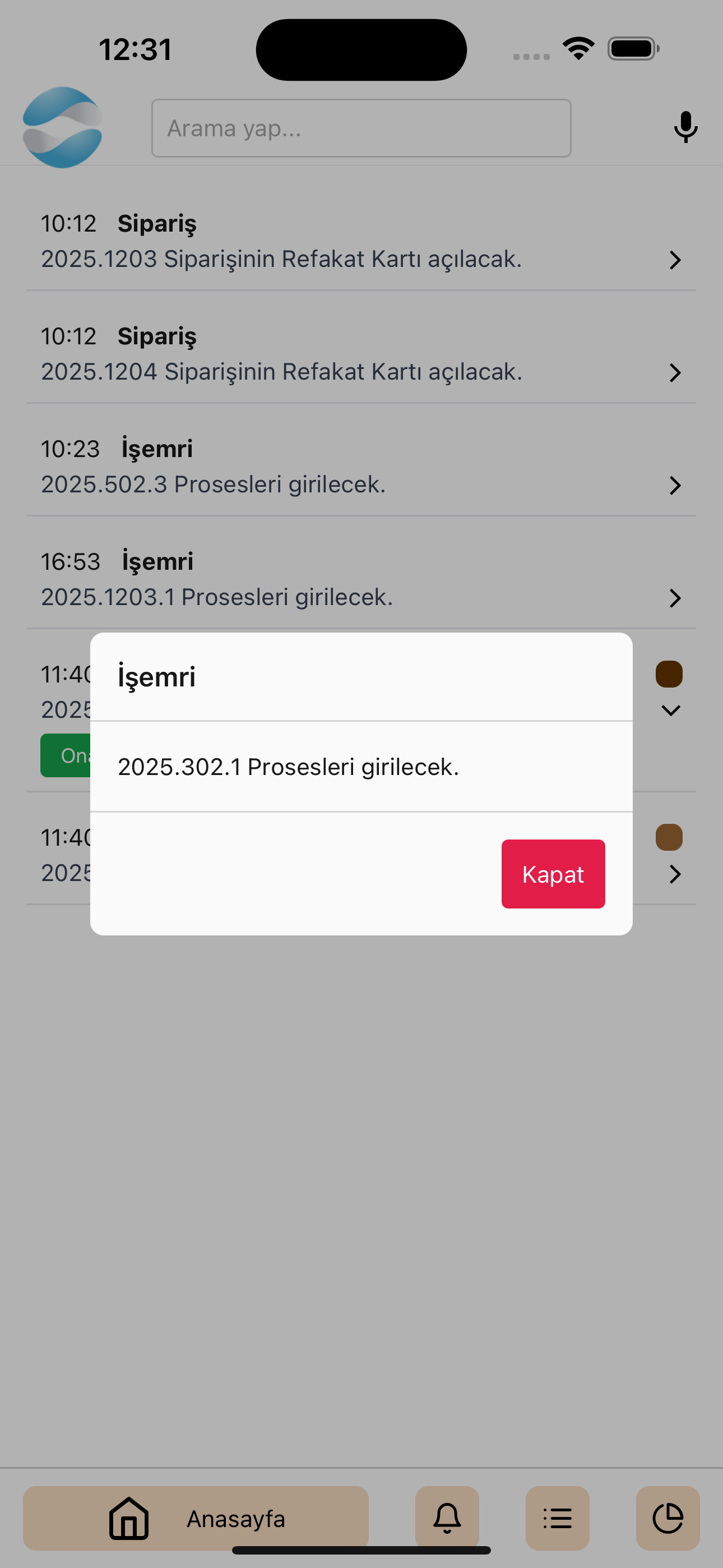723x1568 pixels.
Task: Open the 2025.1203.1 İşemri notification
Action: pyautogui.click(x=361, y=579)
